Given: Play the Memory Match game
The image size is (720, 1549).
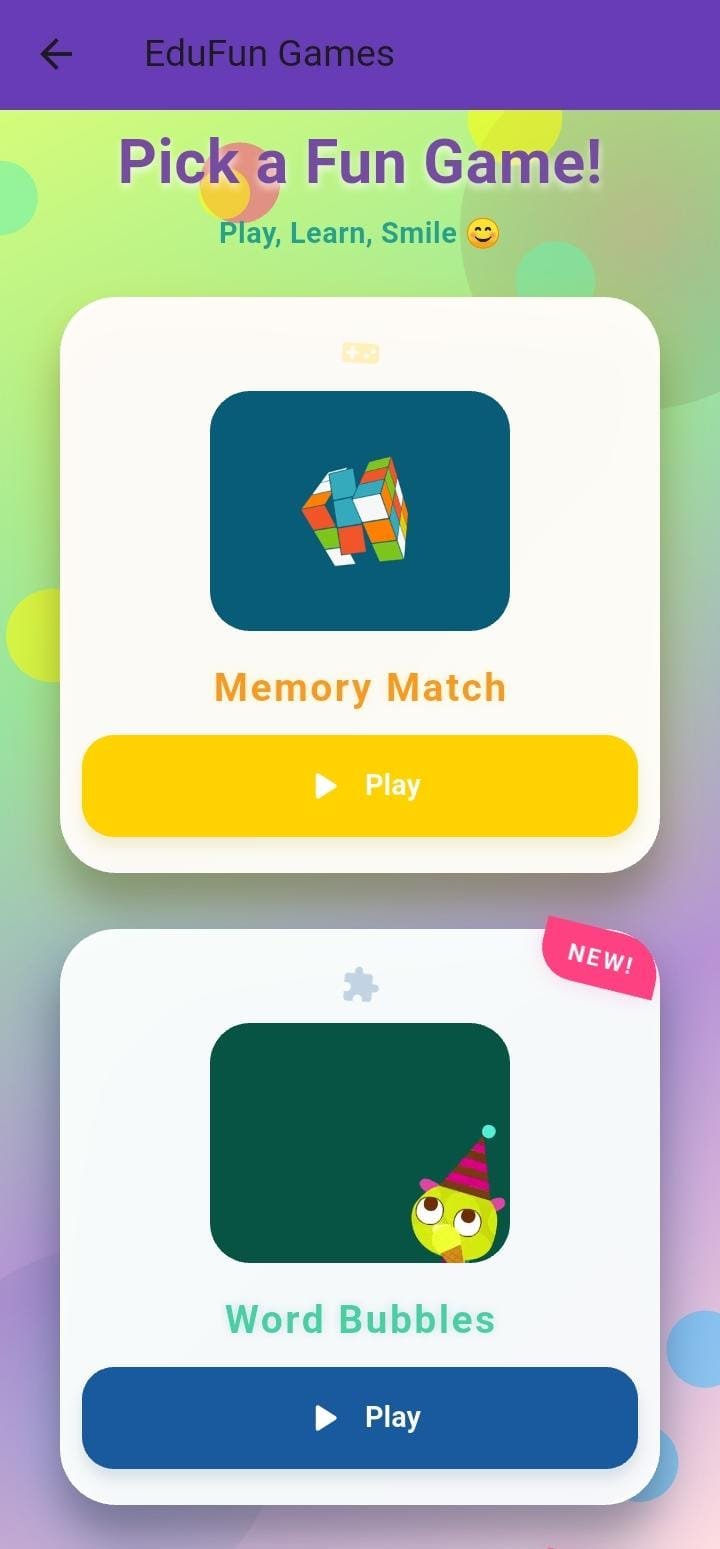Looking at the screenshot, I should [360, 786].
